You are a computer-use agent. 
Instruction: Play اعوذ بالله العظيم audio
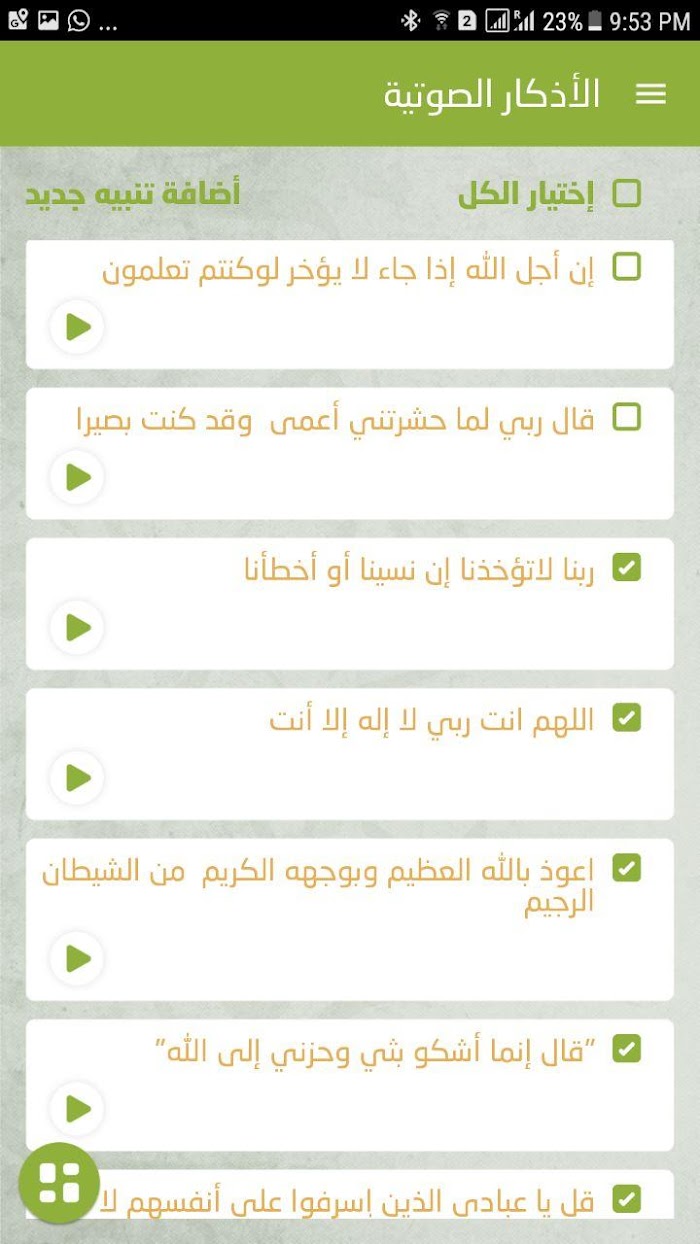pos(77,958)
